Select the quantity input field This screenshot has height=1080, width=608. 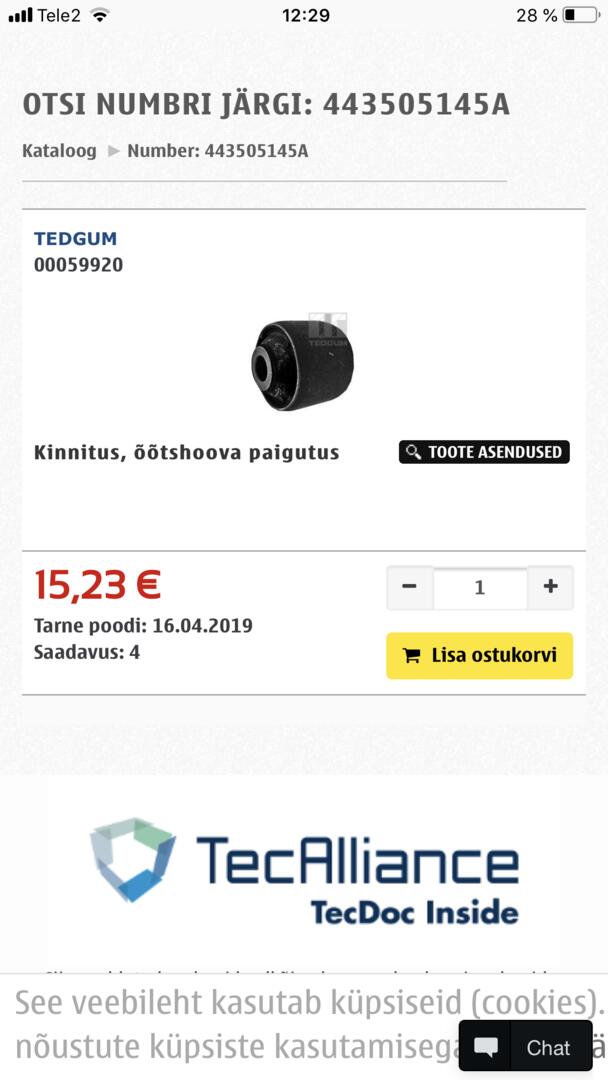tap(479, 588)
